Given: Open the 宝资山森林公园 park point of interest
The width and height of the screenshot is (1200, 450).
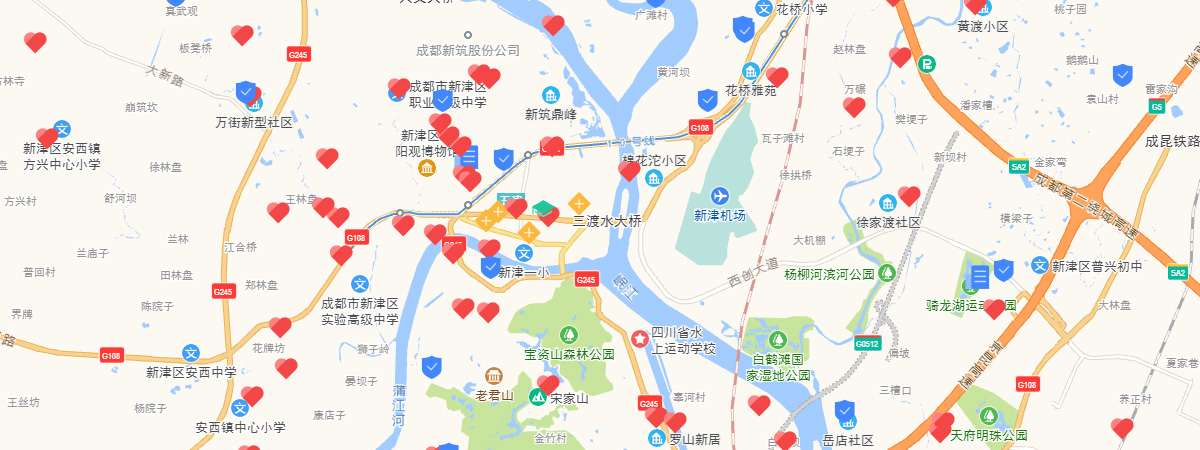Looking at the screenshot, I should coord(569,334).
